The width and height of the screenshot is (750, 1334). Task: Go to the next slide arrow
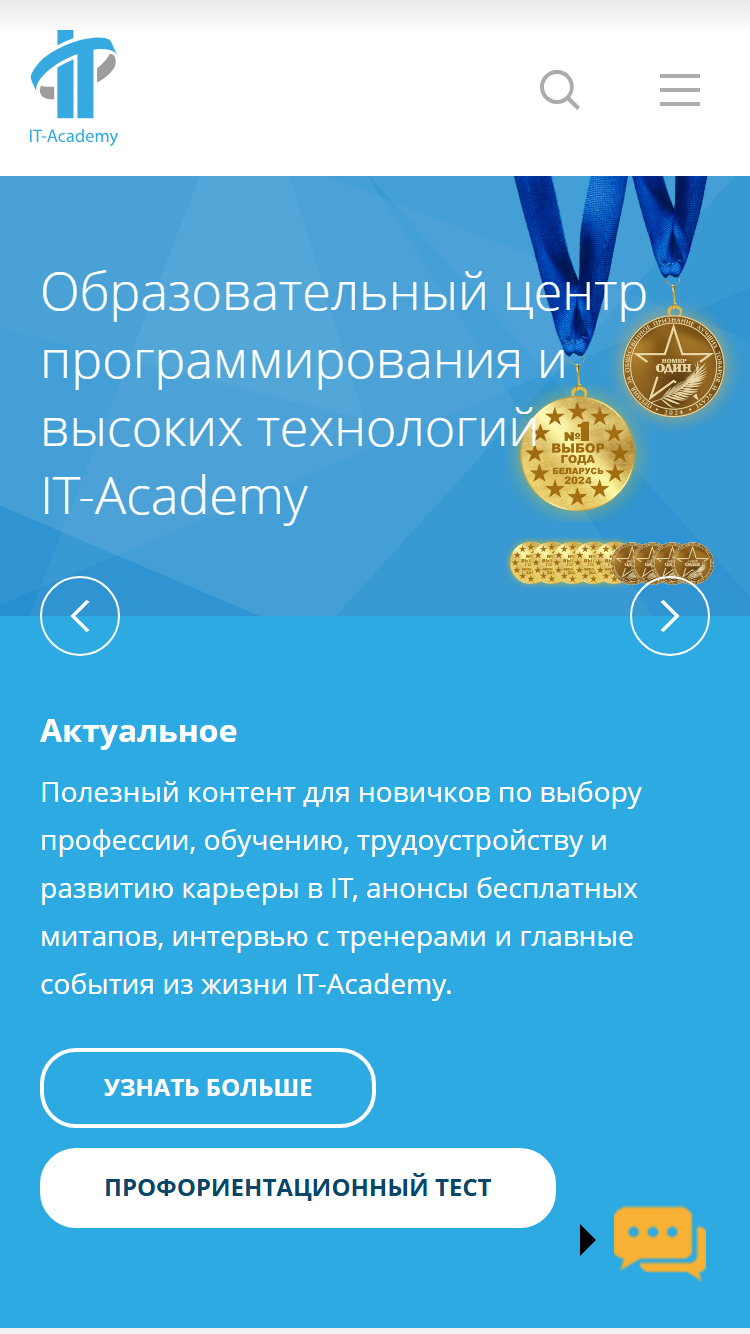tap(670, 616)
